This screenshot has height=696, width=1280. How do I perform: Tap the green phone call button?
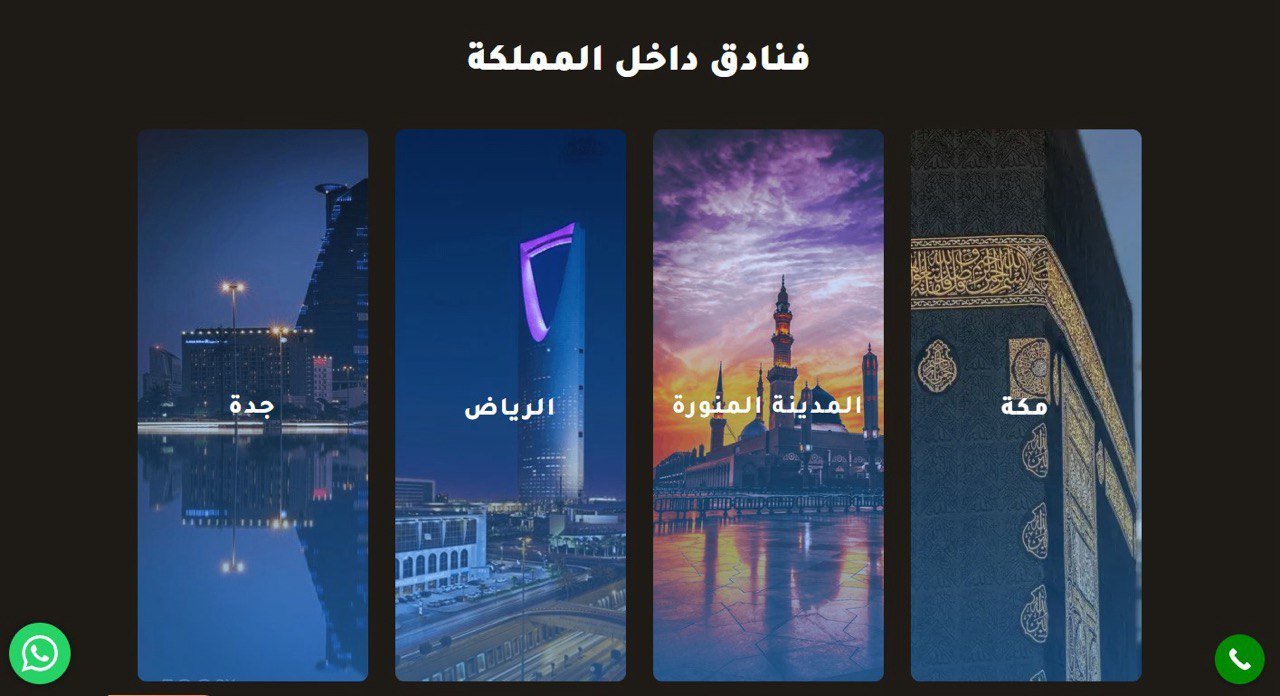(1239, 659)
